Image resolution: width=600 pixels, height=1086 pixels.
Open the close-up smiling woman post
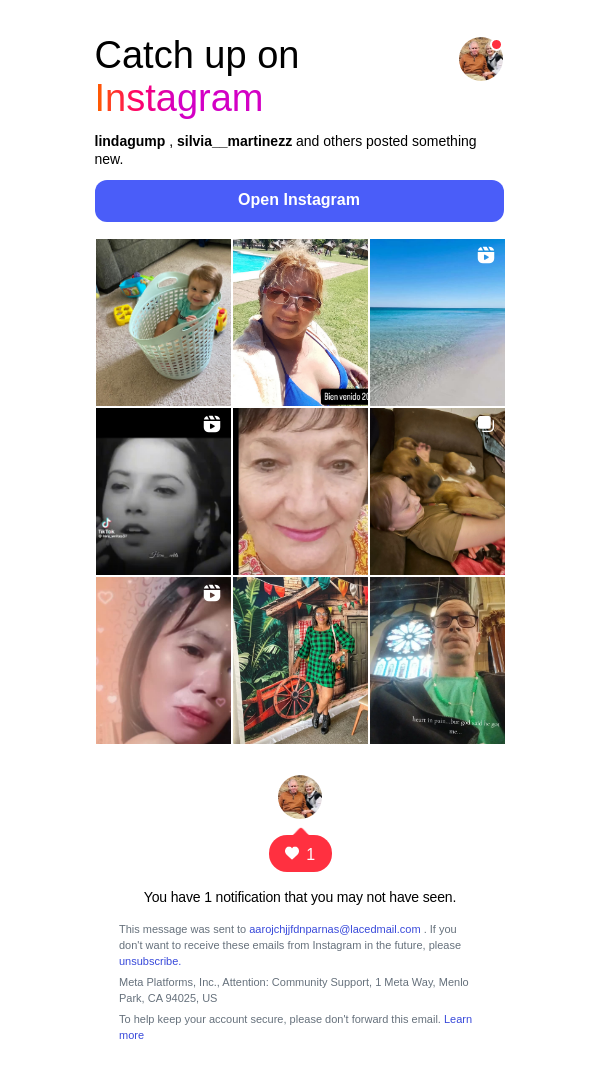point(300,491)
